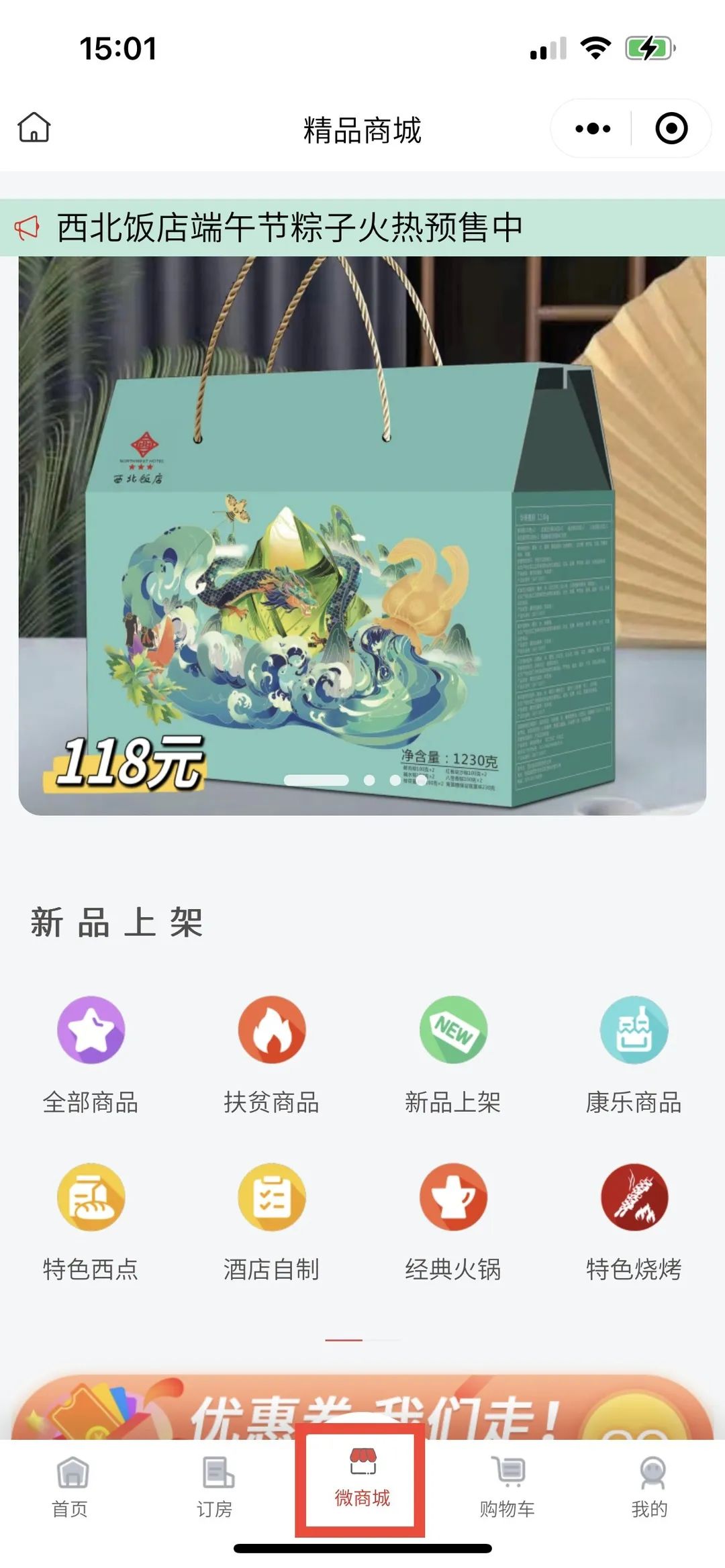Viewport: 725px width, 1568px height.
Task: Open 酒店自制 category
Action: pyautogui.click(x=271, y=1221)
